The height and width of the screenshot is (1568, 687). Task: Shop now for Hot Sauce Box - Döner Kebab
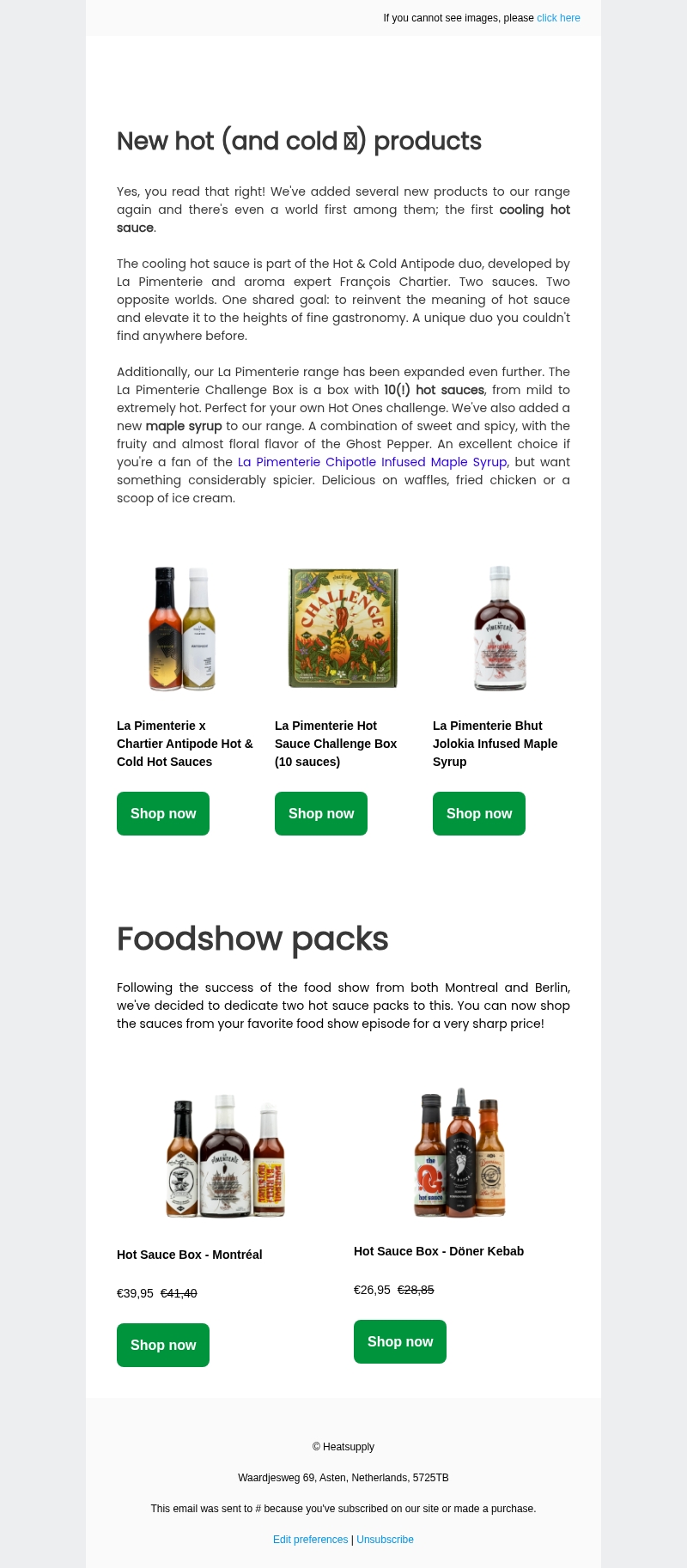[x=400, y=1341]
